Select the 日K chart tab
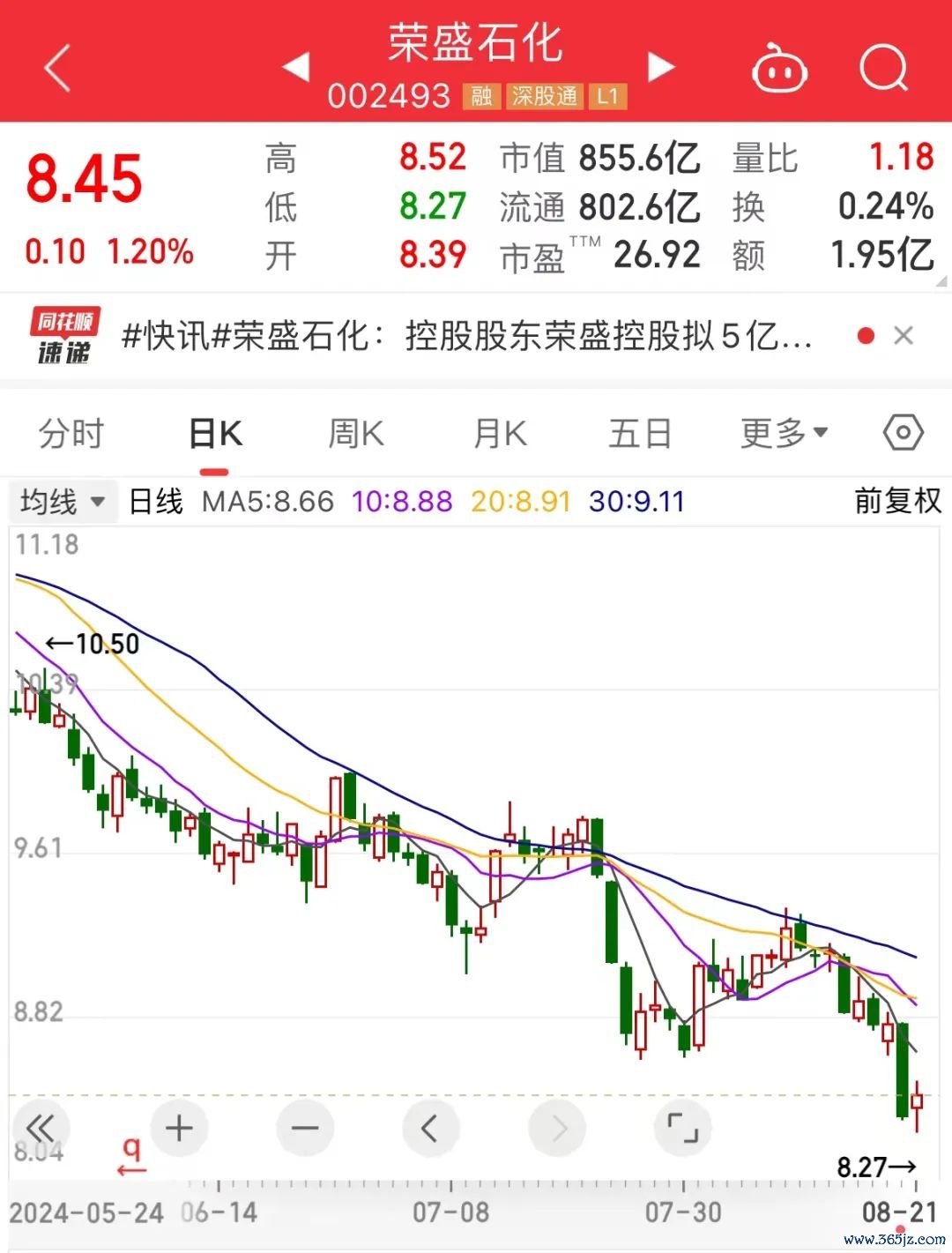The width and height of the screenshot is (952, 1253). click(x=215, y=434)
